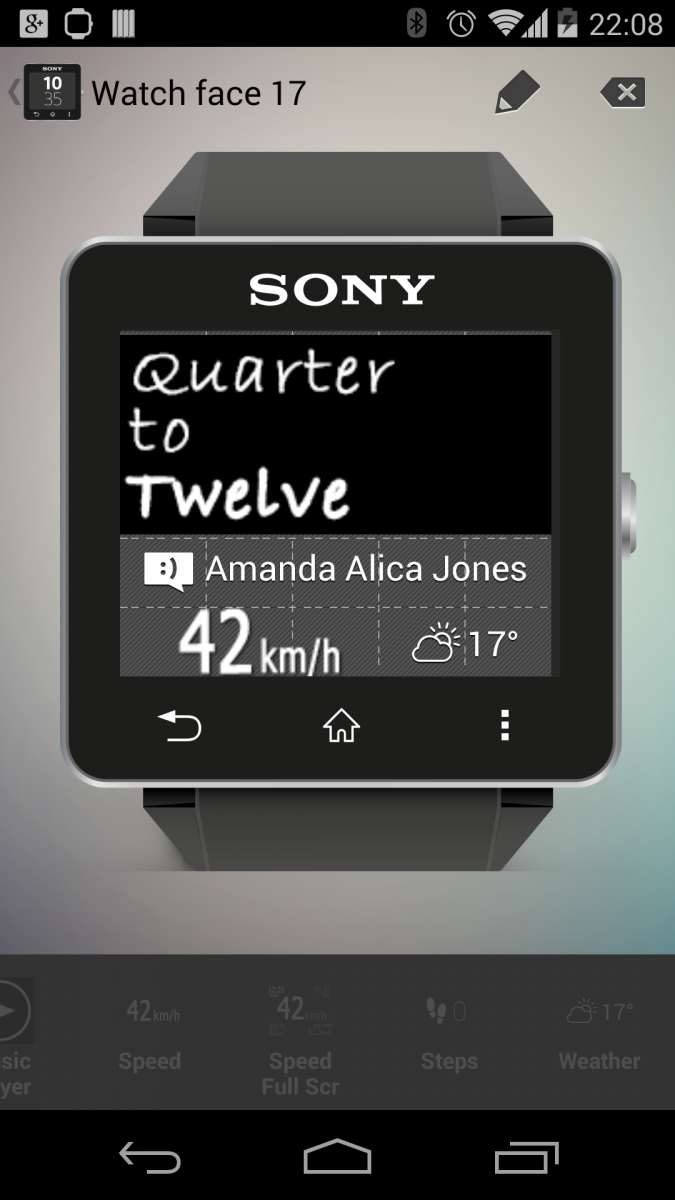
Task: Select the Amanda Alica Jones message widget
Action: [x=335, y=570]
